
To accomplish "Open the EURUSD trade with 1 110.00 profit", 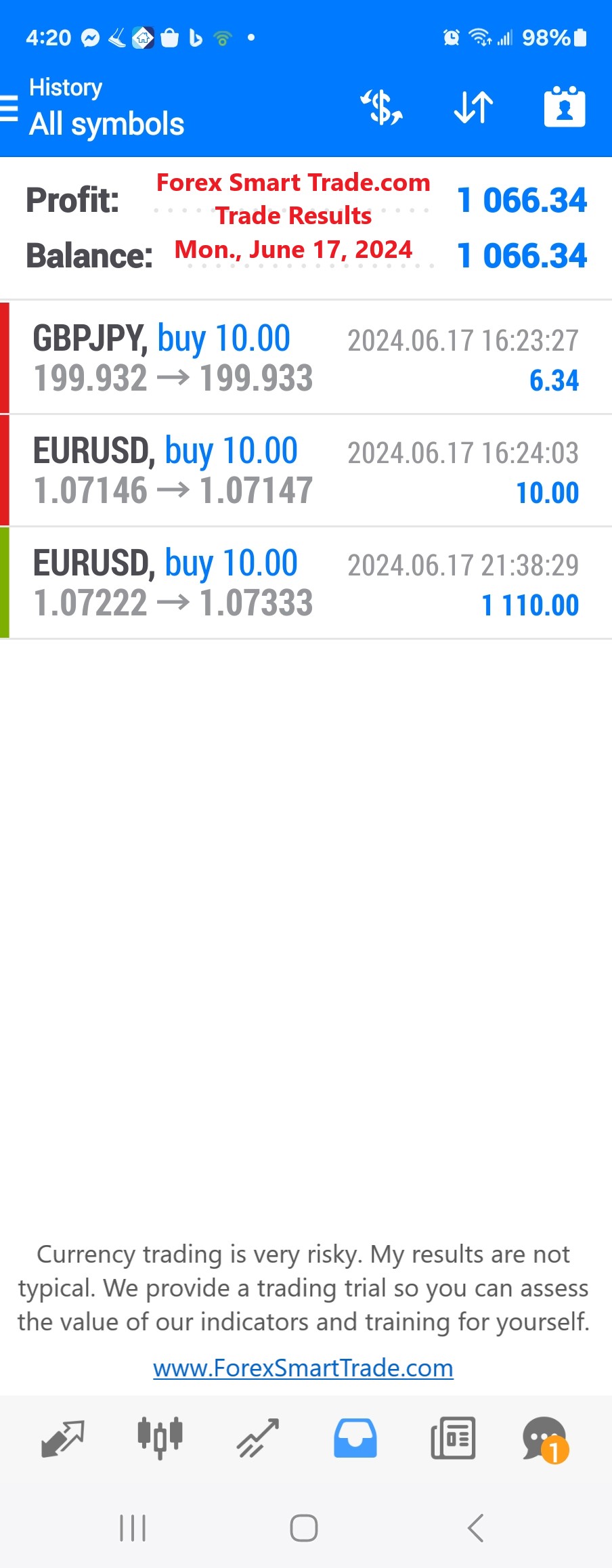I will pyautogui.click(x=306, y=583).
